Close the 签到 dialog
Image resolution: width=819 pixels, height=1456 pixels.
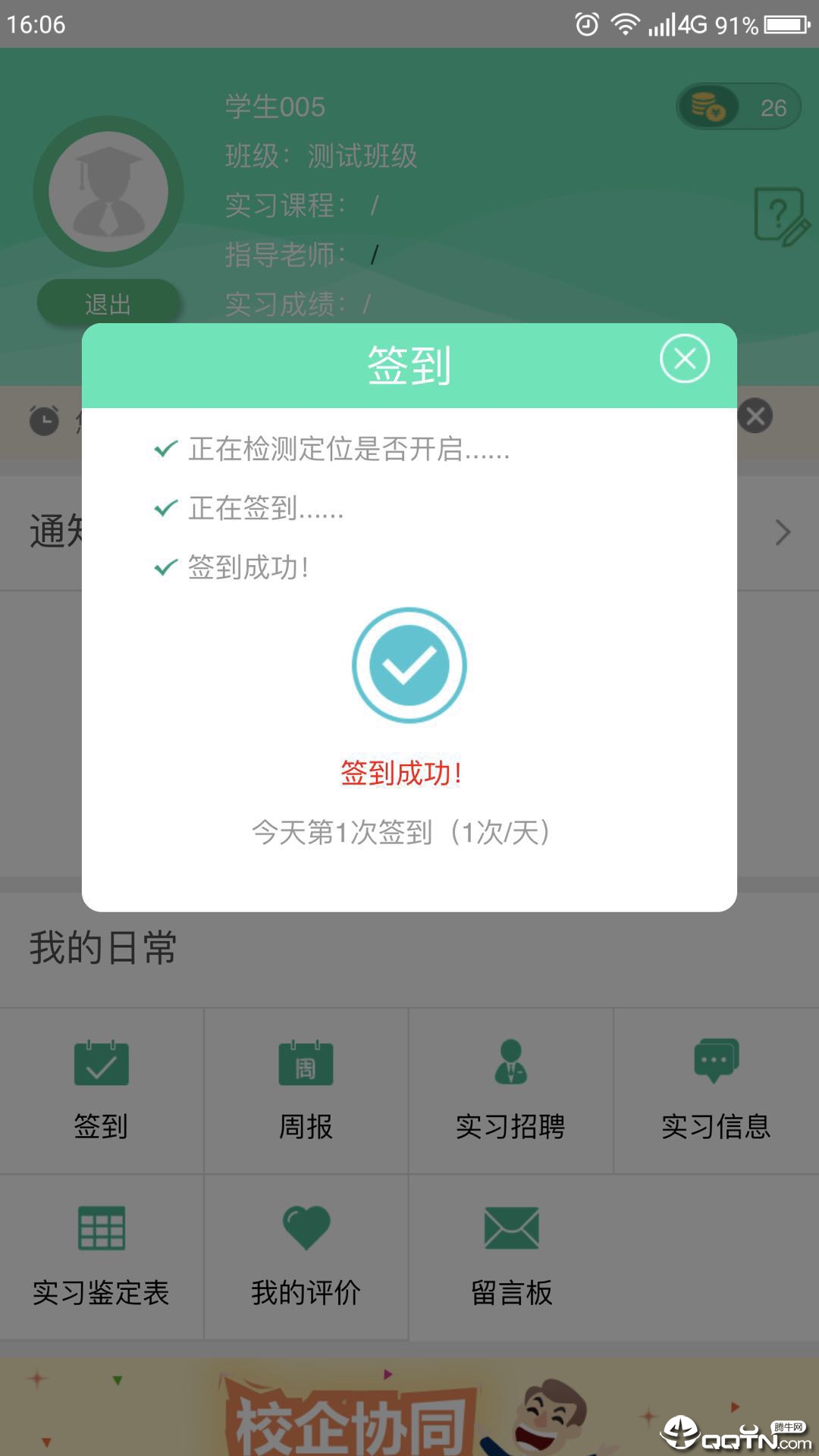tap(684, 359)
